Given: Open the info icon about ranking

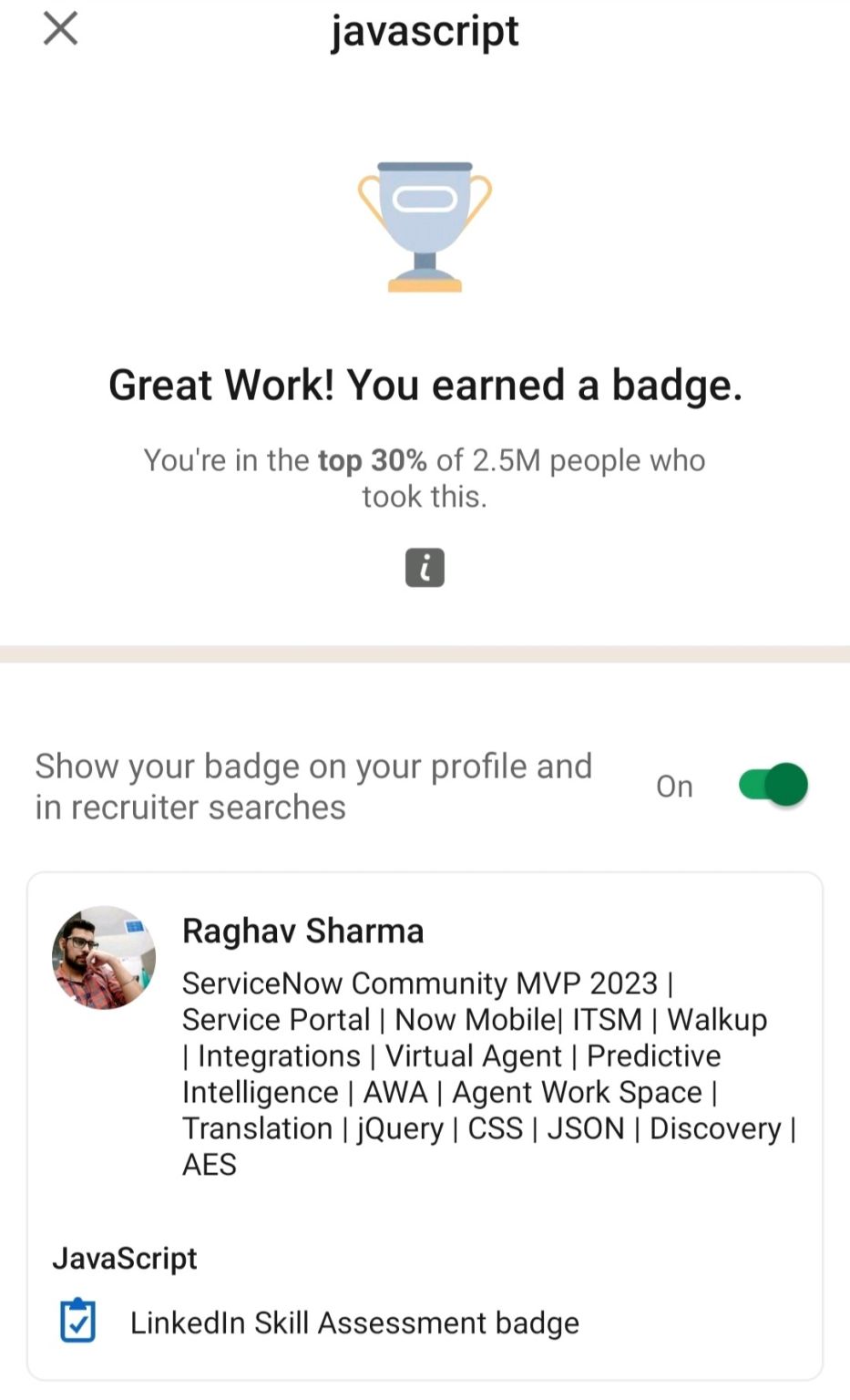Looking at the screenshot, I should click(425, 567).
